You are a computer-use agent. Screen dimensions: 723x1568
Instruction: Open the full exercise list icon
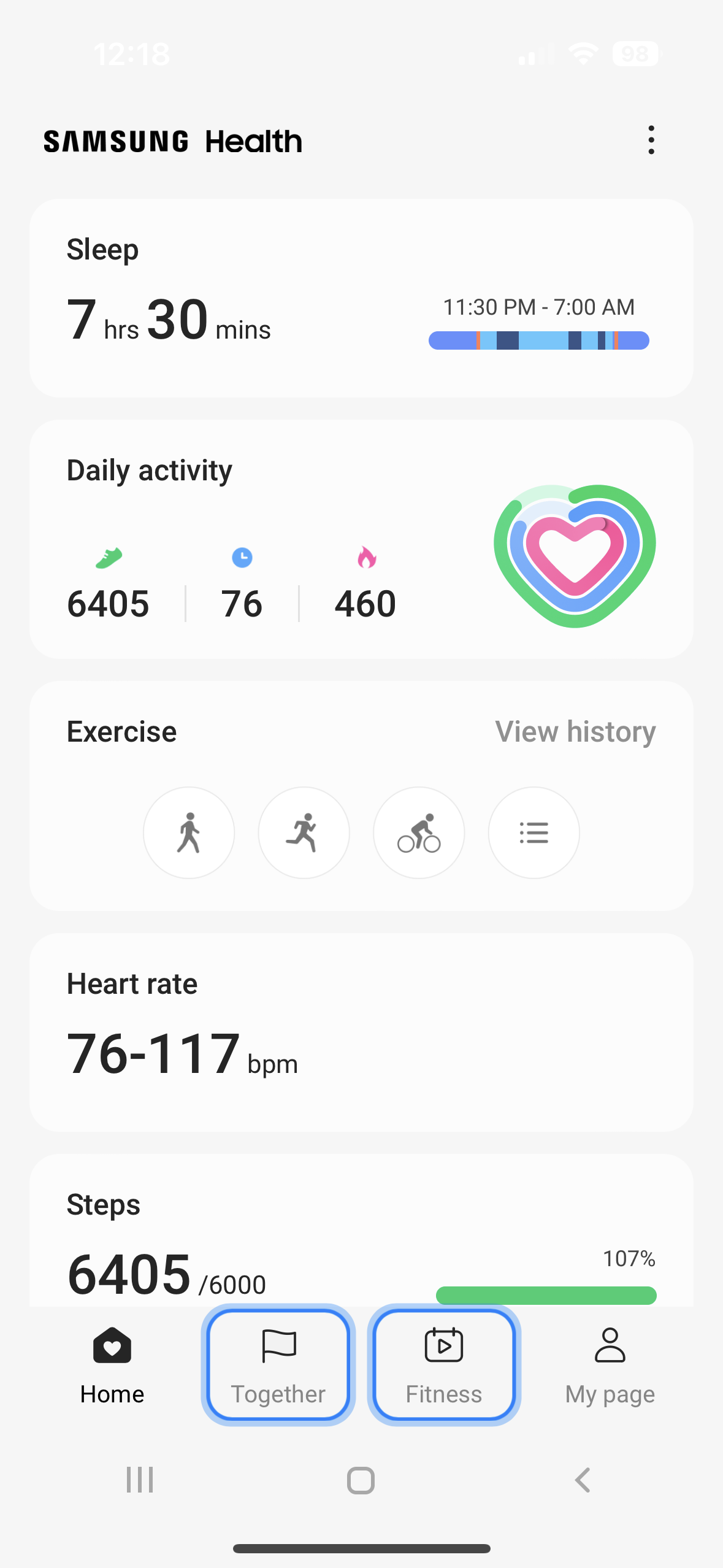(x=534, y=832)
